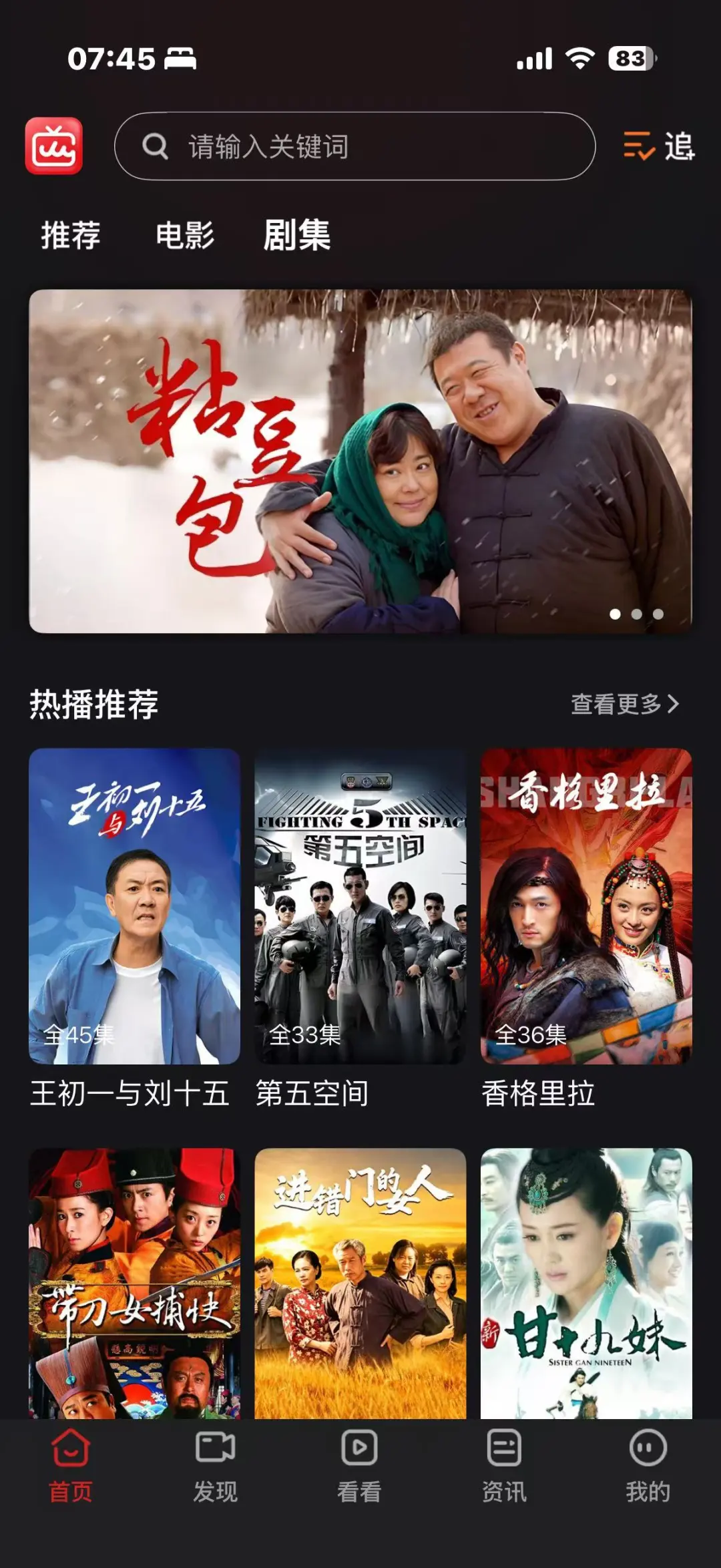Select the 剧集 tab

tap(297, 235)
